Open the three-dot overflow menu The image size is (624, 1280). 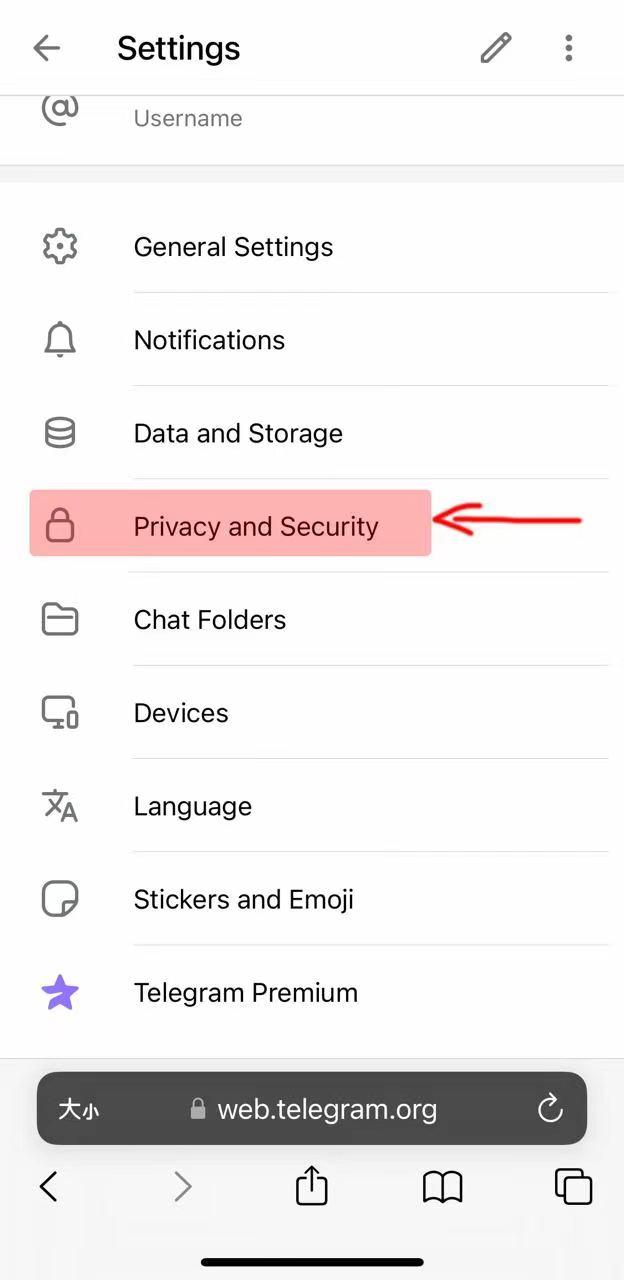568,48
